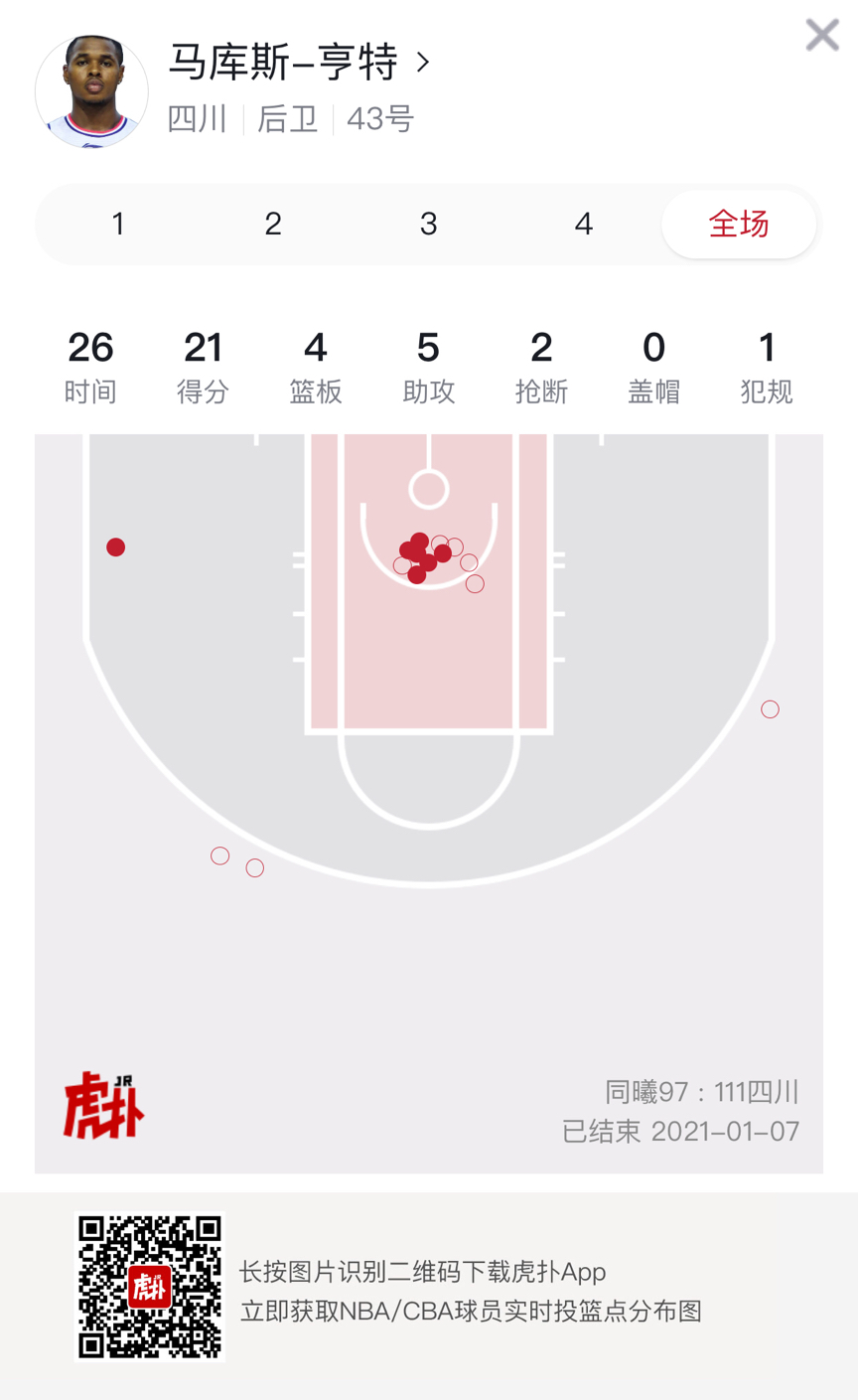Close the player shot chart panel

click(821, 36)
